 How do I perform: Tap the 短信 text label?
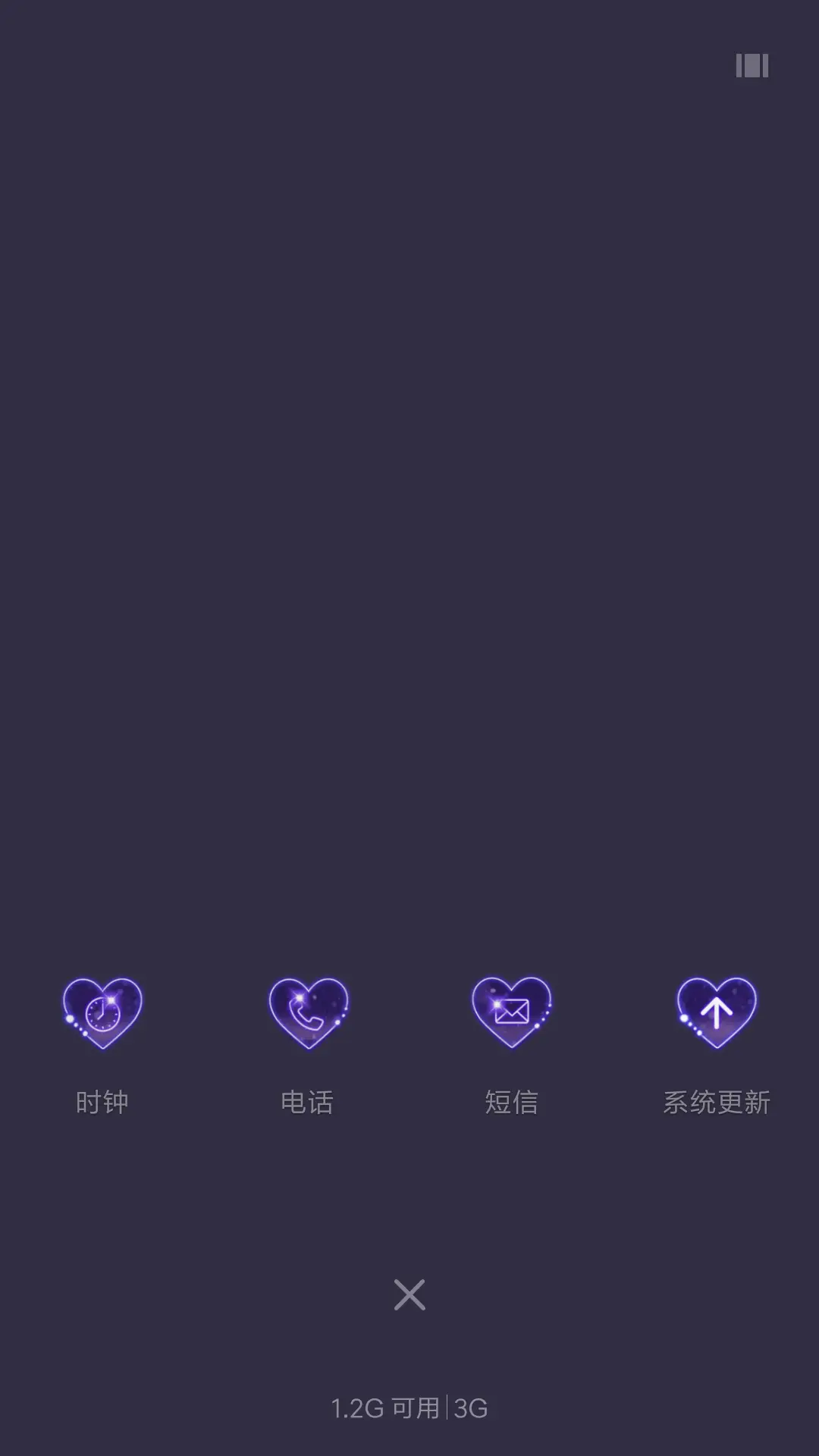513,1102
